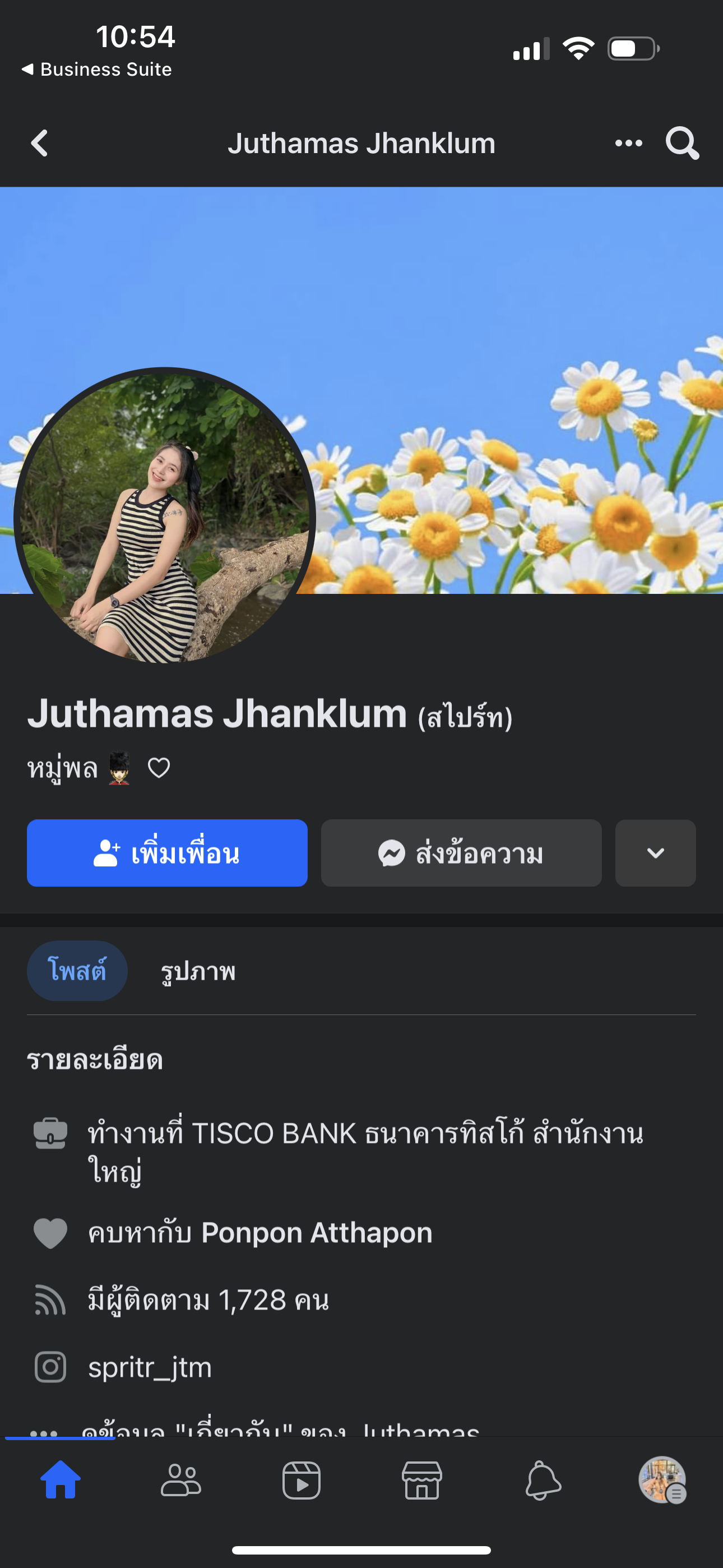
Task: Visit Ponpon Atthapon's profile
Action: (317, 1233)
